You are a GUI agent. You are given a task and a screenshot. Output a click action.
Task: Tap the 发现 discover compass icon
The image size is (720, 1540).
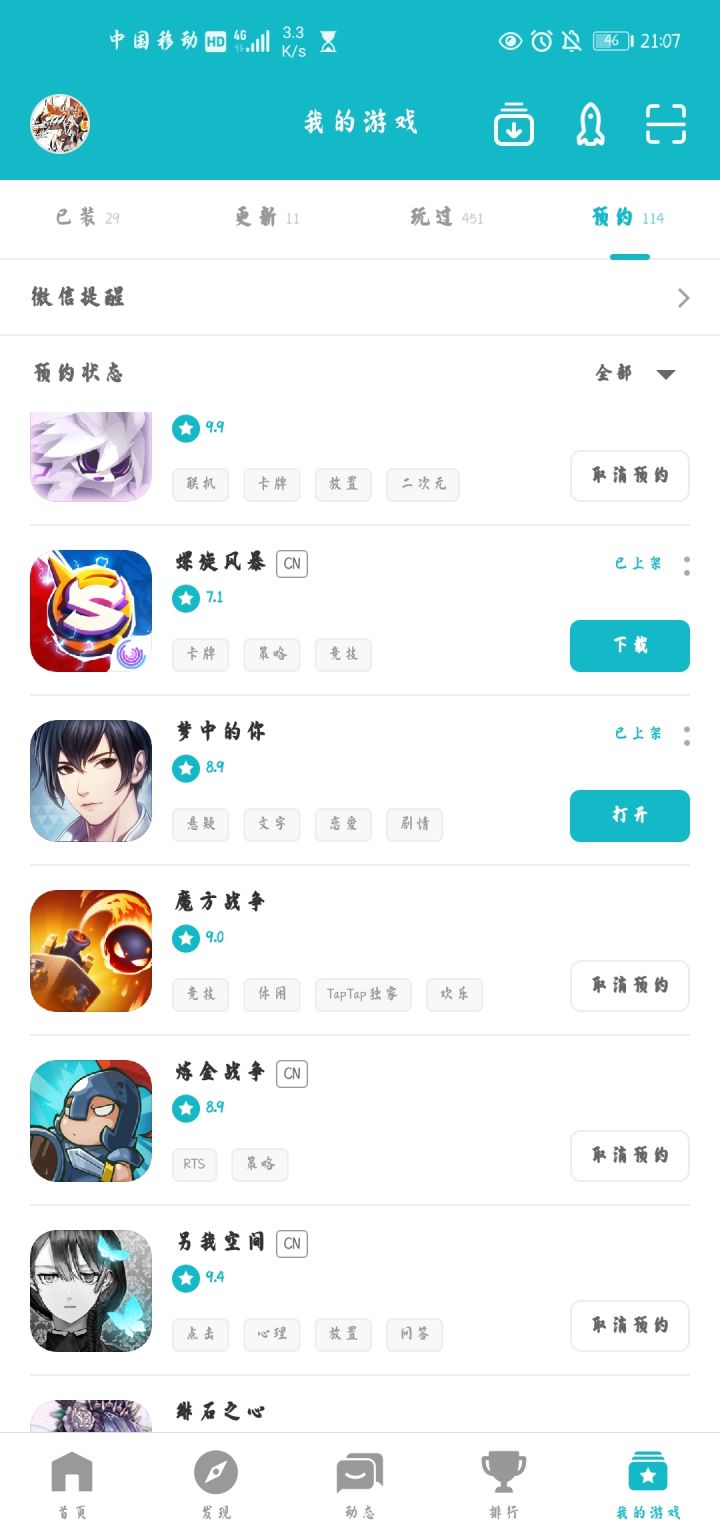215,1480
